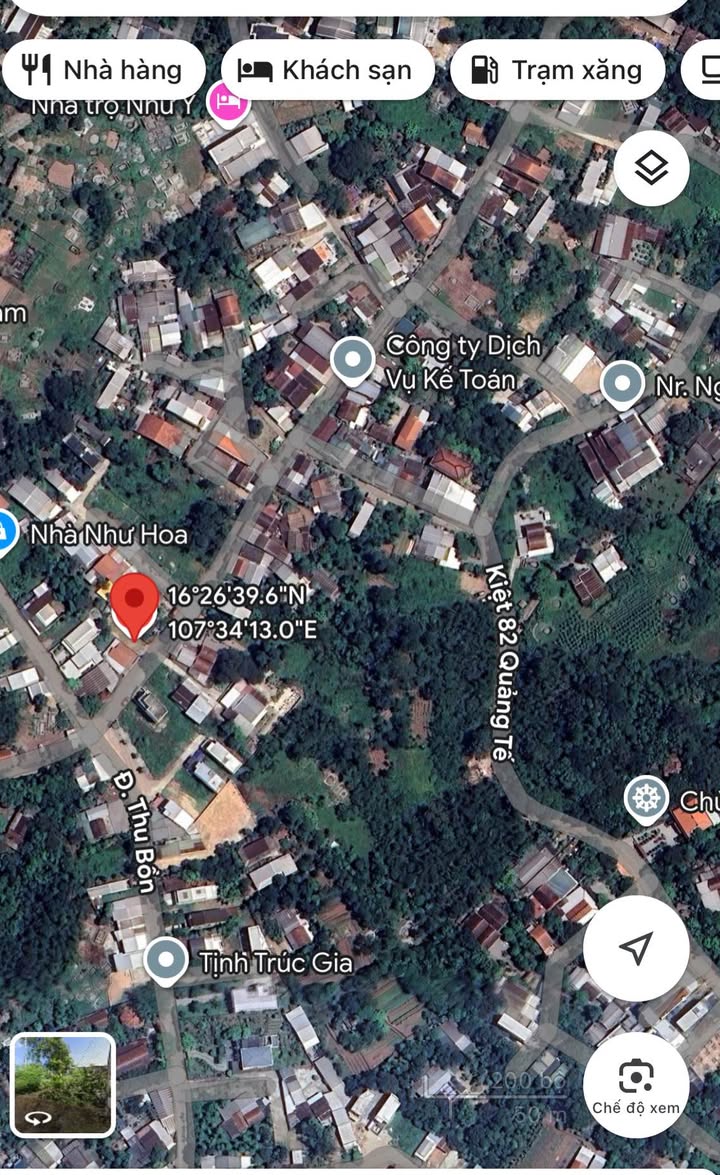Tap the red dropped pin
Viewport: 720px width, 1175px height.
click(x=134, y=604)
